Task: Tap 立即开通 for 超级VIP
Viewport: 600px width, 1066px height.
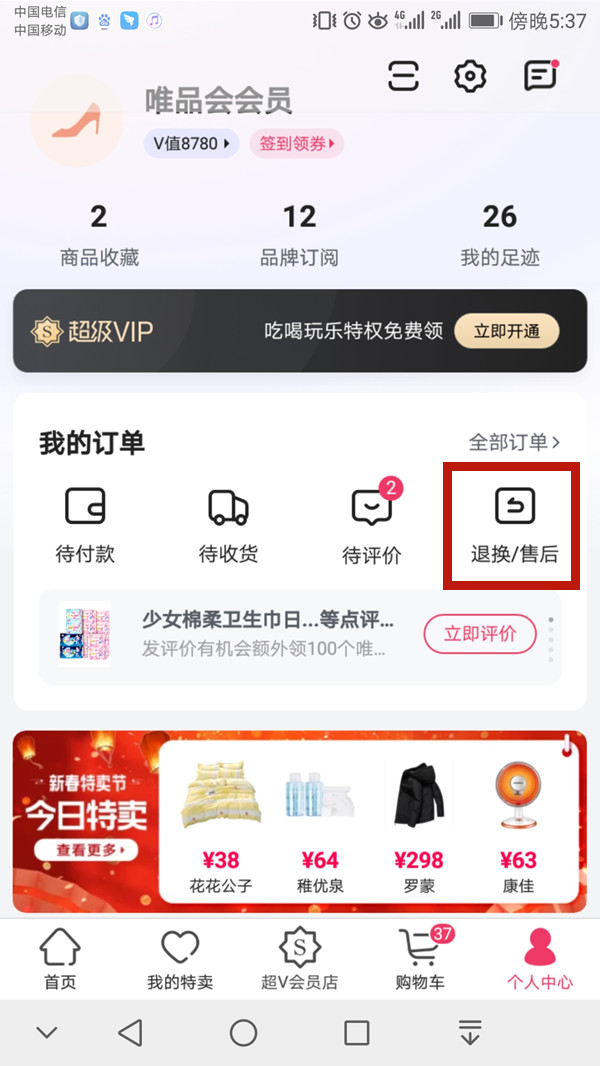Action: click(506, 331)
